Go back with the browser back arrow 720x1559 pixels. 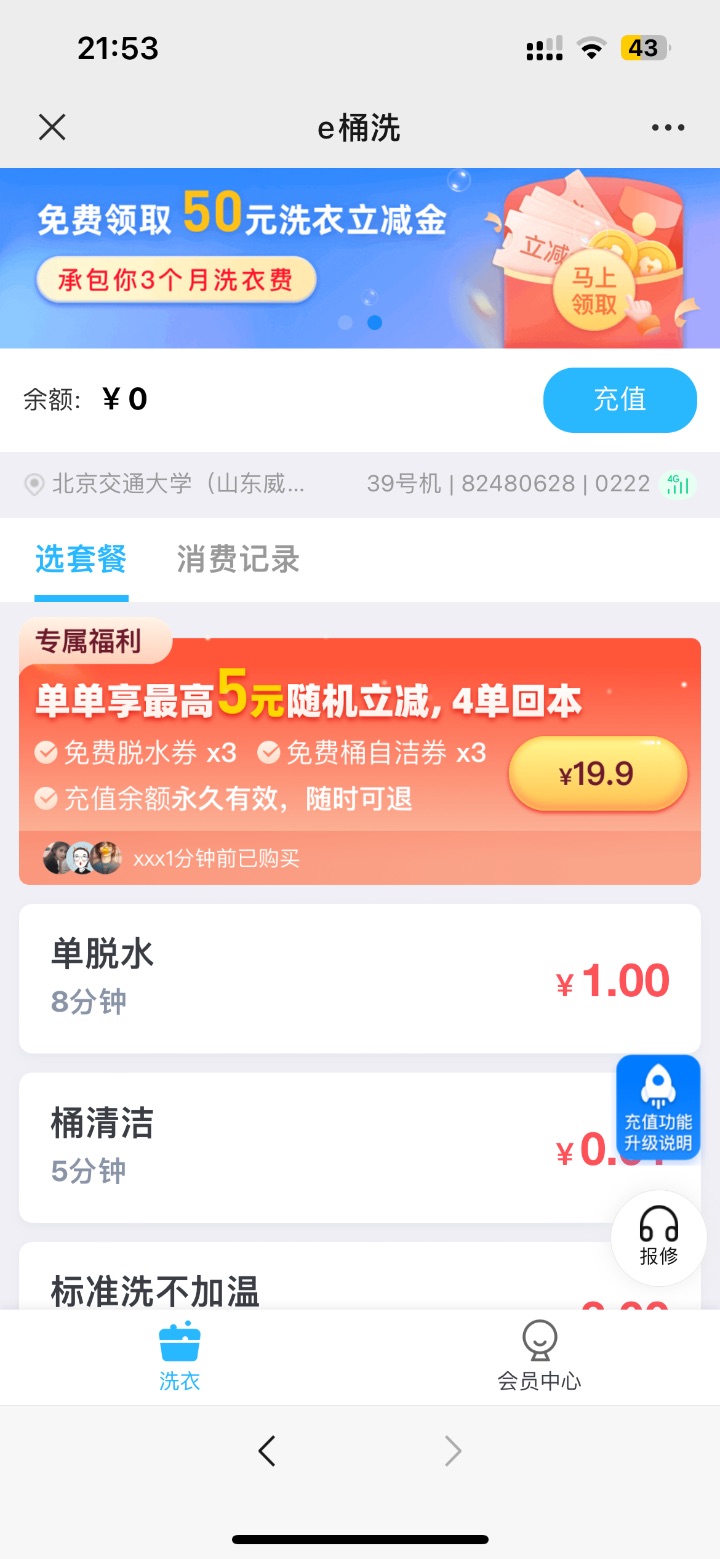pyautogui.click(x=266, y=1451)
